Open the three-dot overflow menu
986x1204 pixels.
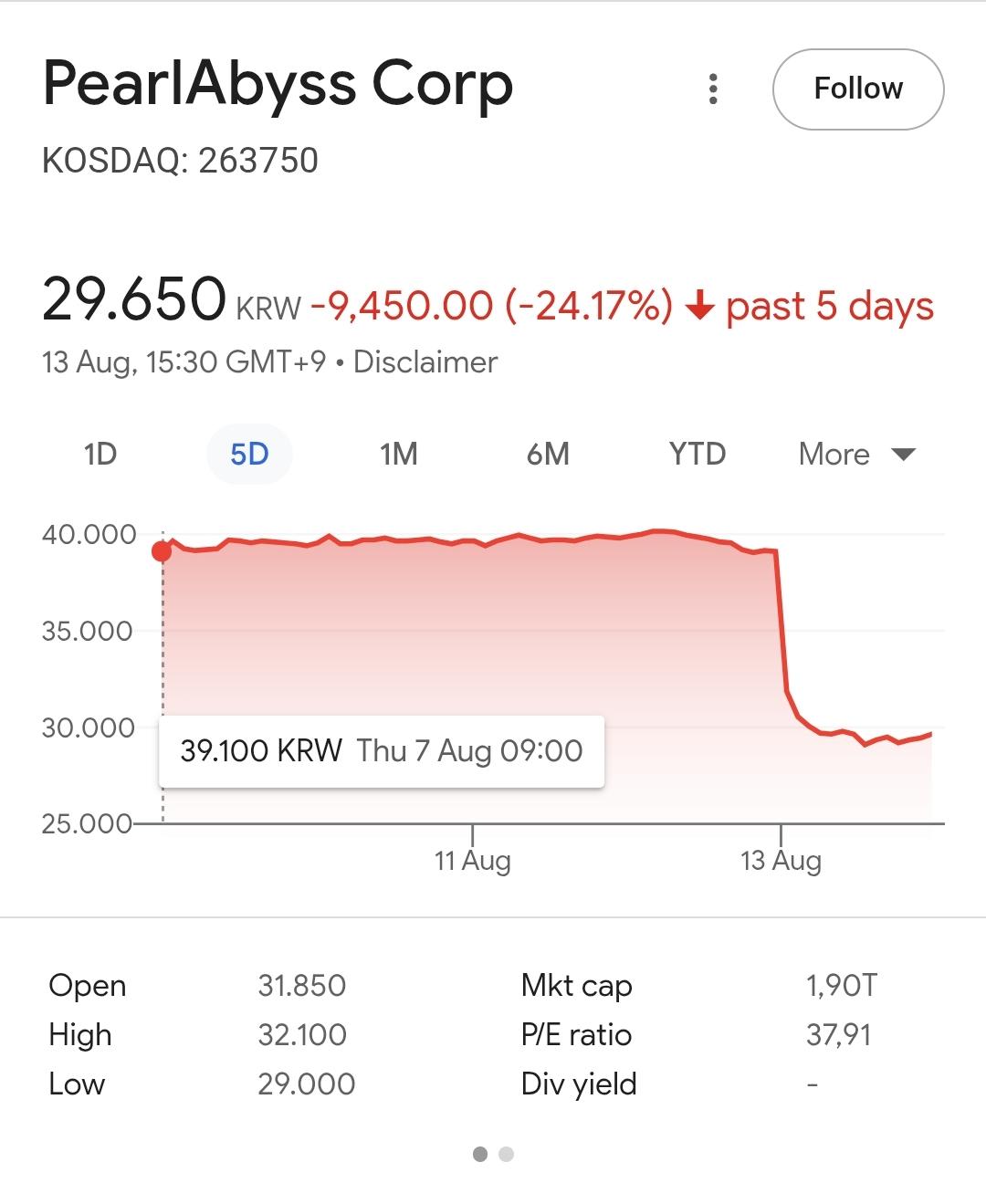(x=713, y=89)
